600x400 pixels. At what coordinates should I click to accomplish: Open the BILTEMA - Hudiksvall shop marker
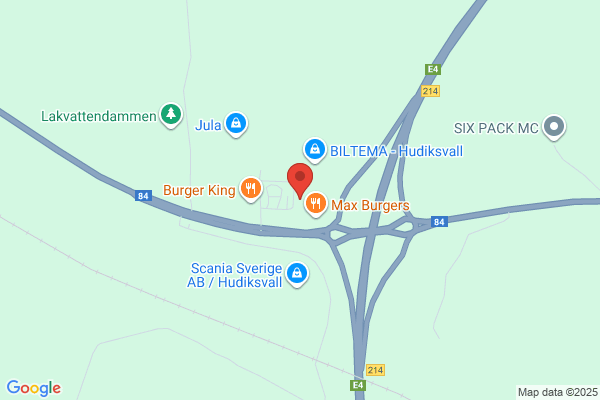pos(315,150)
